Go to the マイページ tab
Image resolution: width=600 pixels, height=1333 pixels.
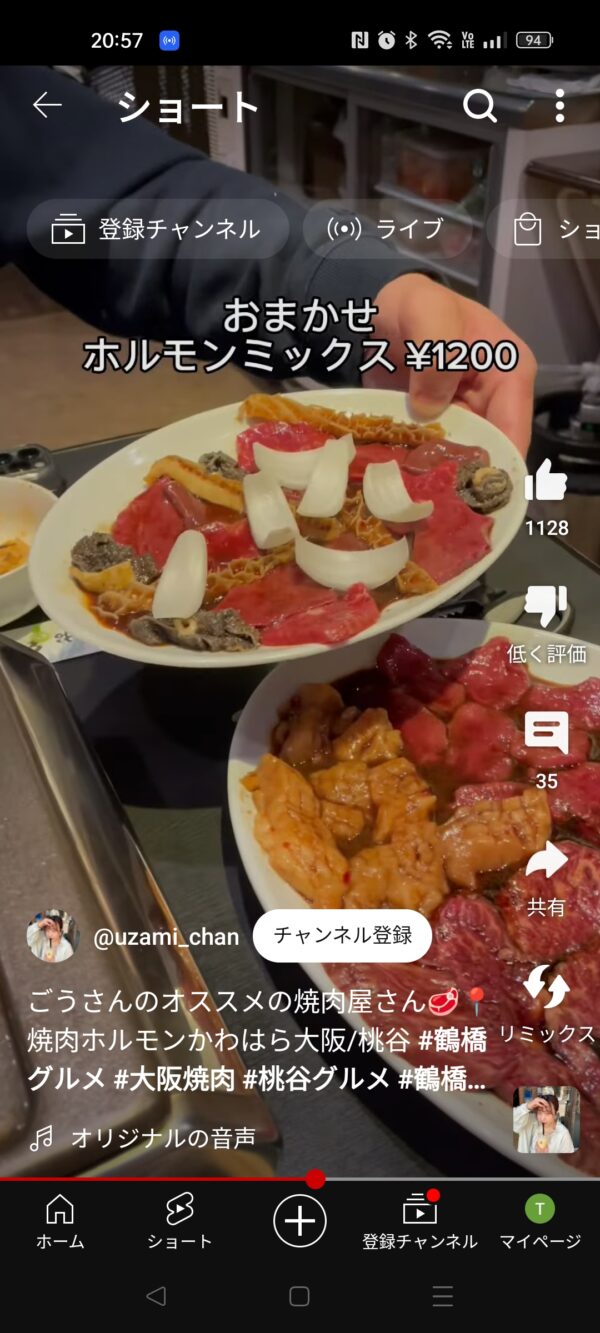[x=540, y=1220]
